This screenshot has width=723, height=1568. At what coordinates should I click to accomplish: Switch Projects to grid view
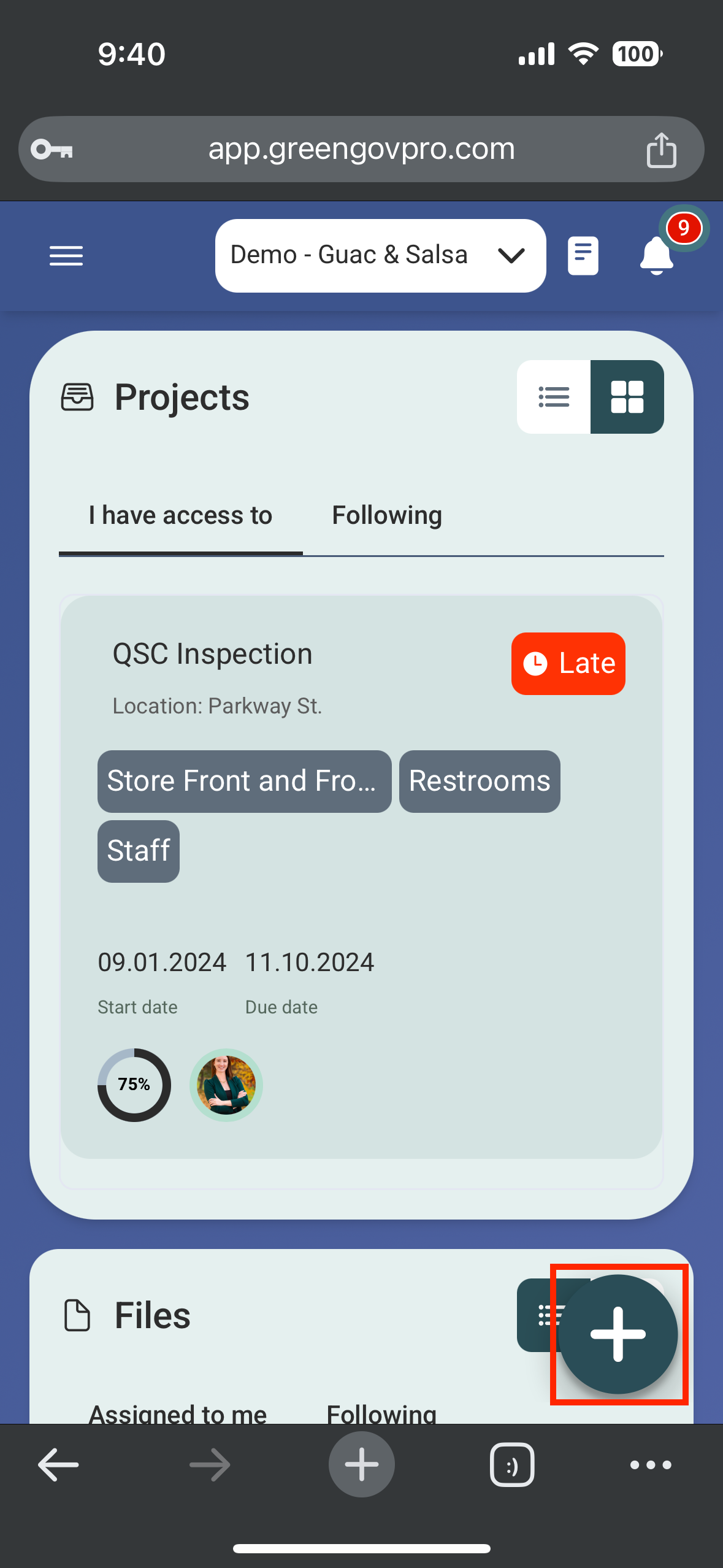(627, 397)
